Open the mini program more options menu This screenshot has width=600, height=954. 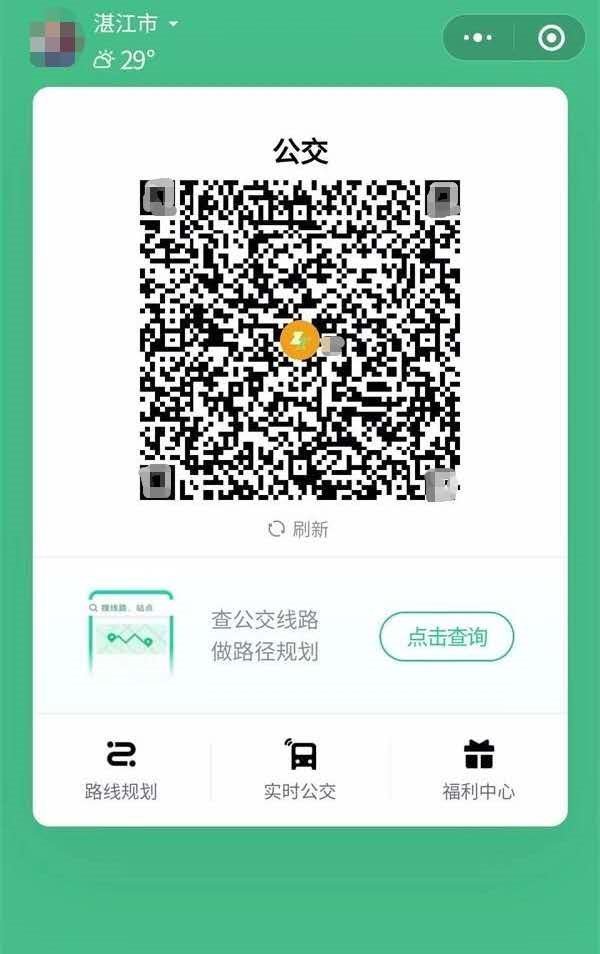pyautogui.click(x=478, y=38)
